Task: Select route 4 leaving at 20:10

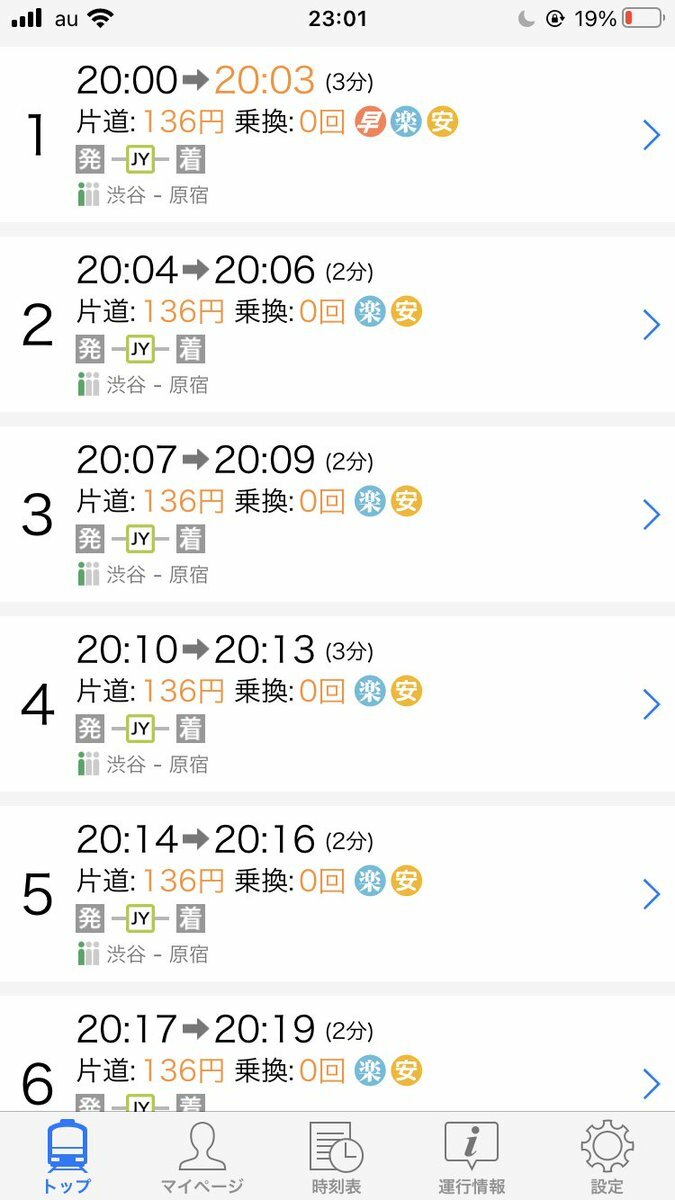Action: pyautogui.click(x=337, y=704)
